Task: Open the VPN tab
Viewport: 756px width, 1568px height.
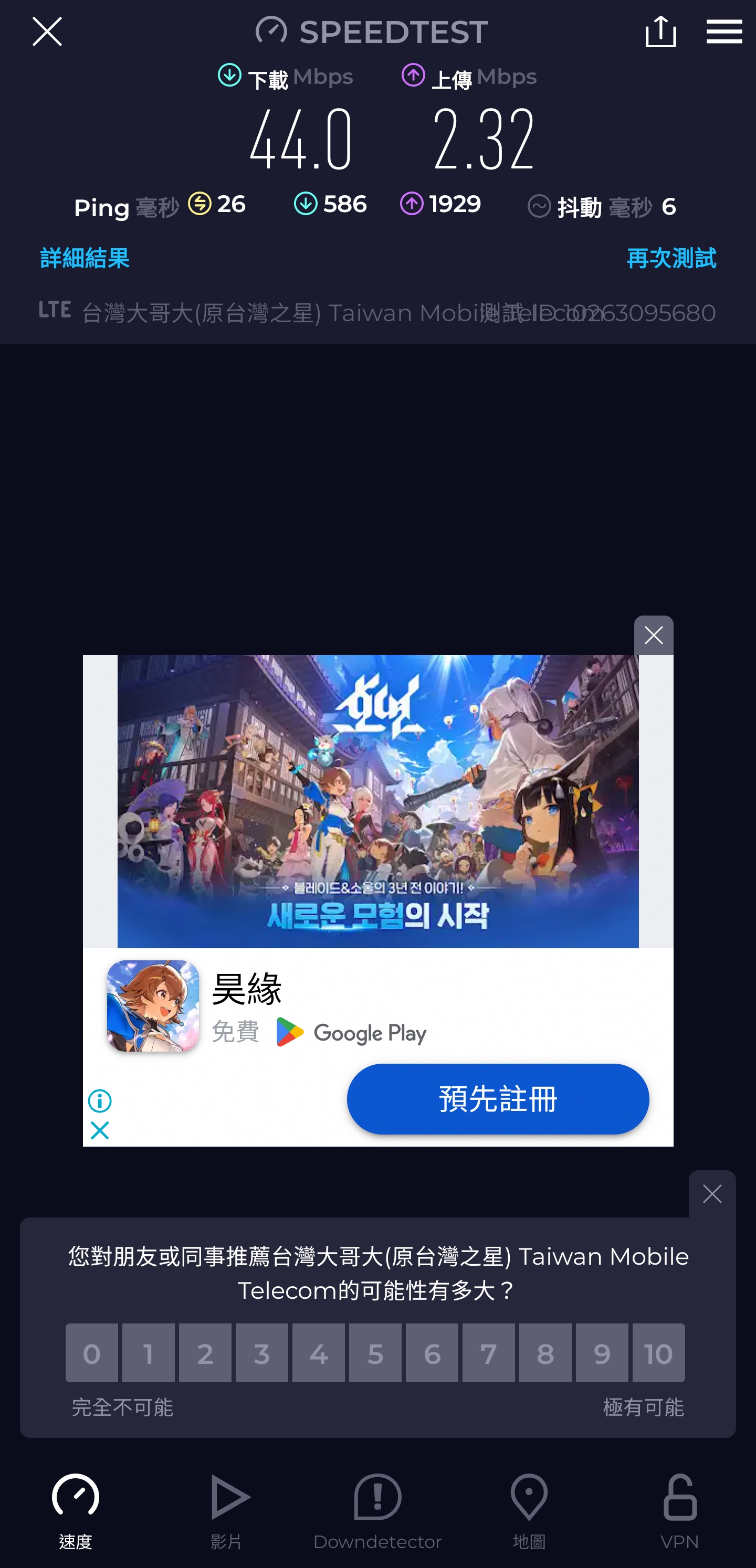Action: point(679,1511)
